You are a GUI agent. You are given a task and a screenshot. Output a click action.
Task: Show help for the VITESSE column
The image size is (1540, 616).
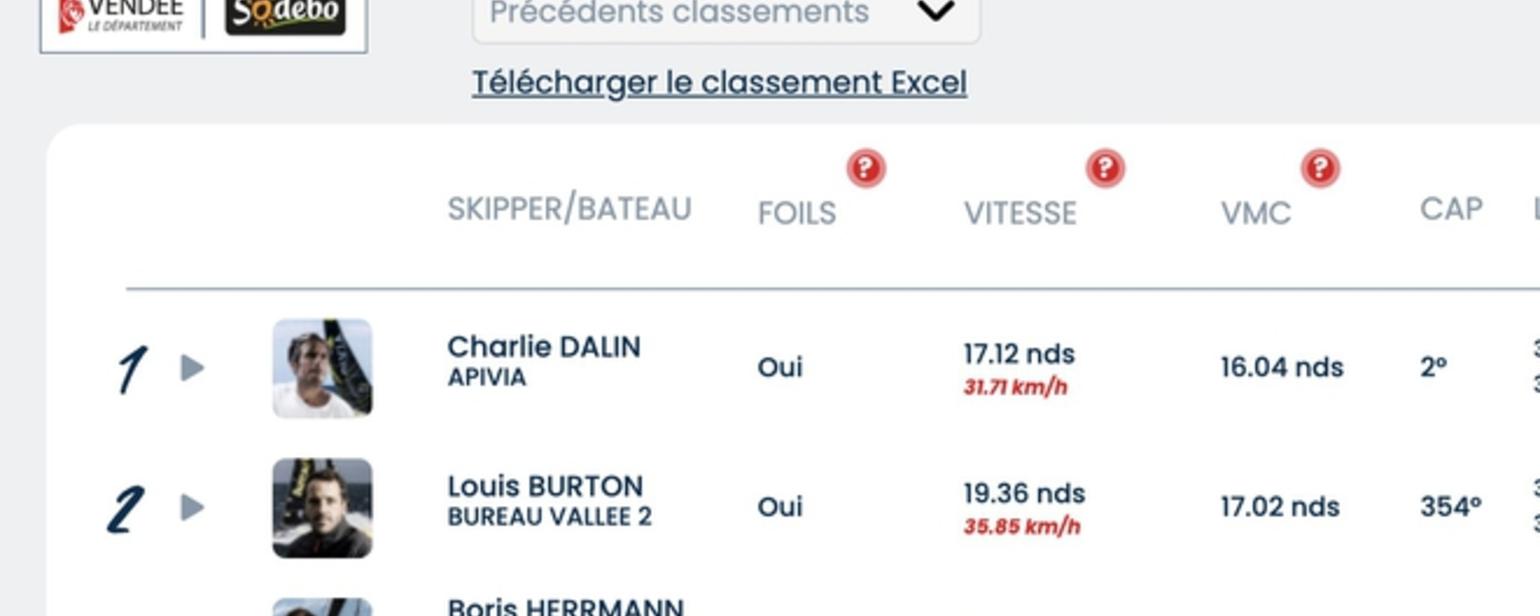coord(1105,169)
